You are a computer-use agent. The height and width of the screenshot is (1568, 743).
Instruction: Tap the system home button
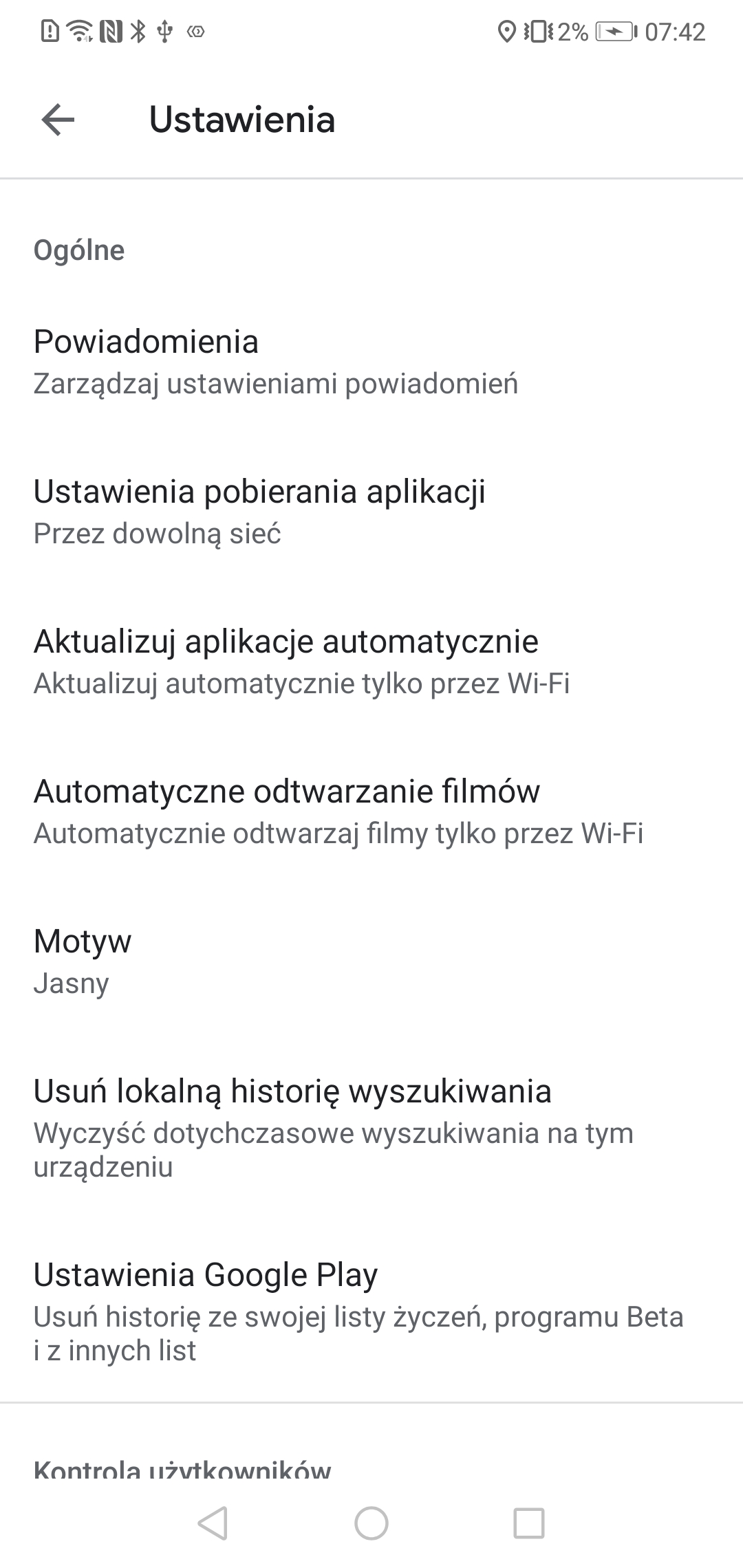[371, 1523]
